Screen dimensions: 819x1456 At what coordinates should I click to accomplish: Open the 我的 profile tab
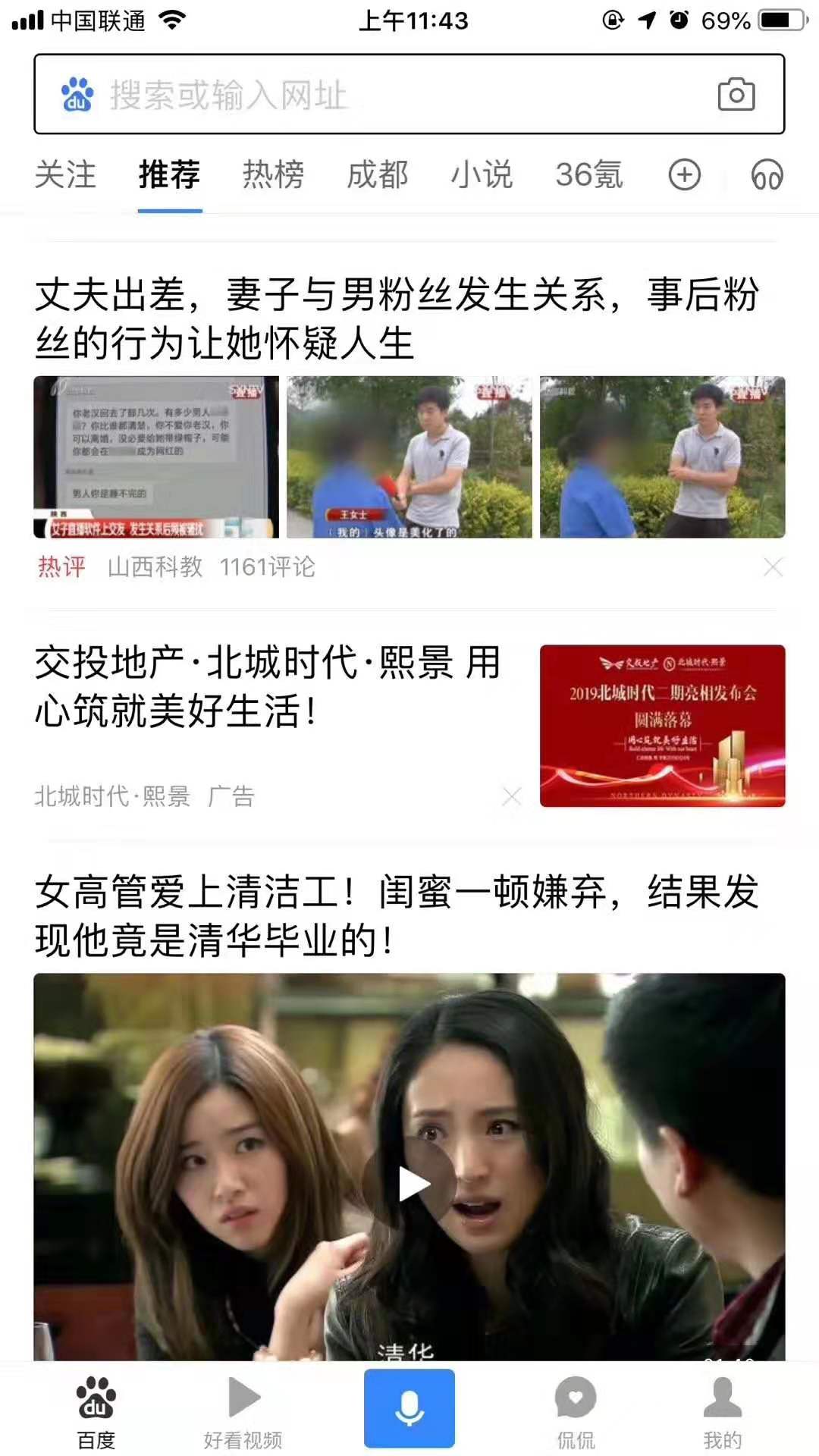pos(722,1412)
